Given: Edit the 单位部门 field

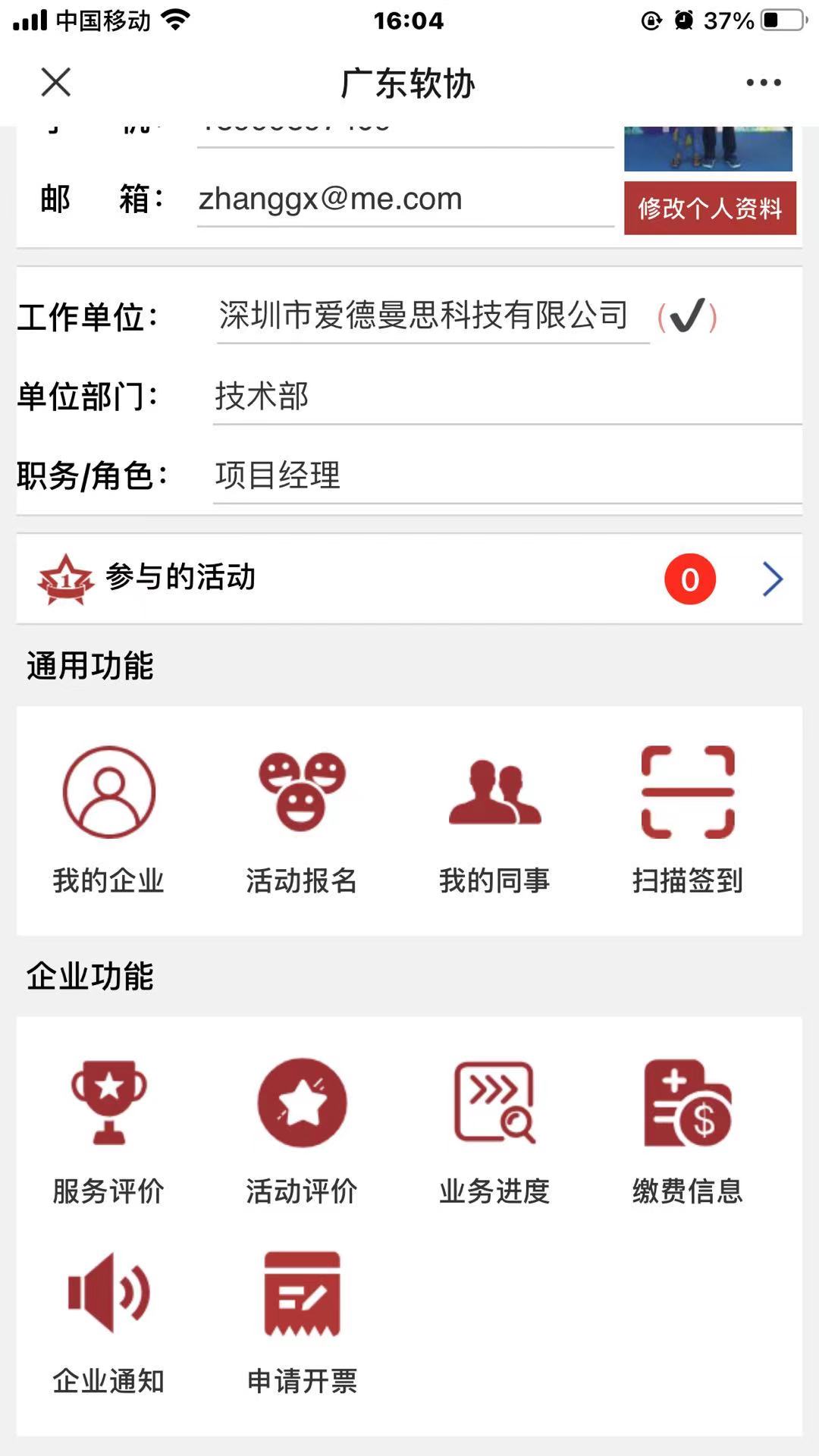Looking at the screenshot, I should (507, 397).
